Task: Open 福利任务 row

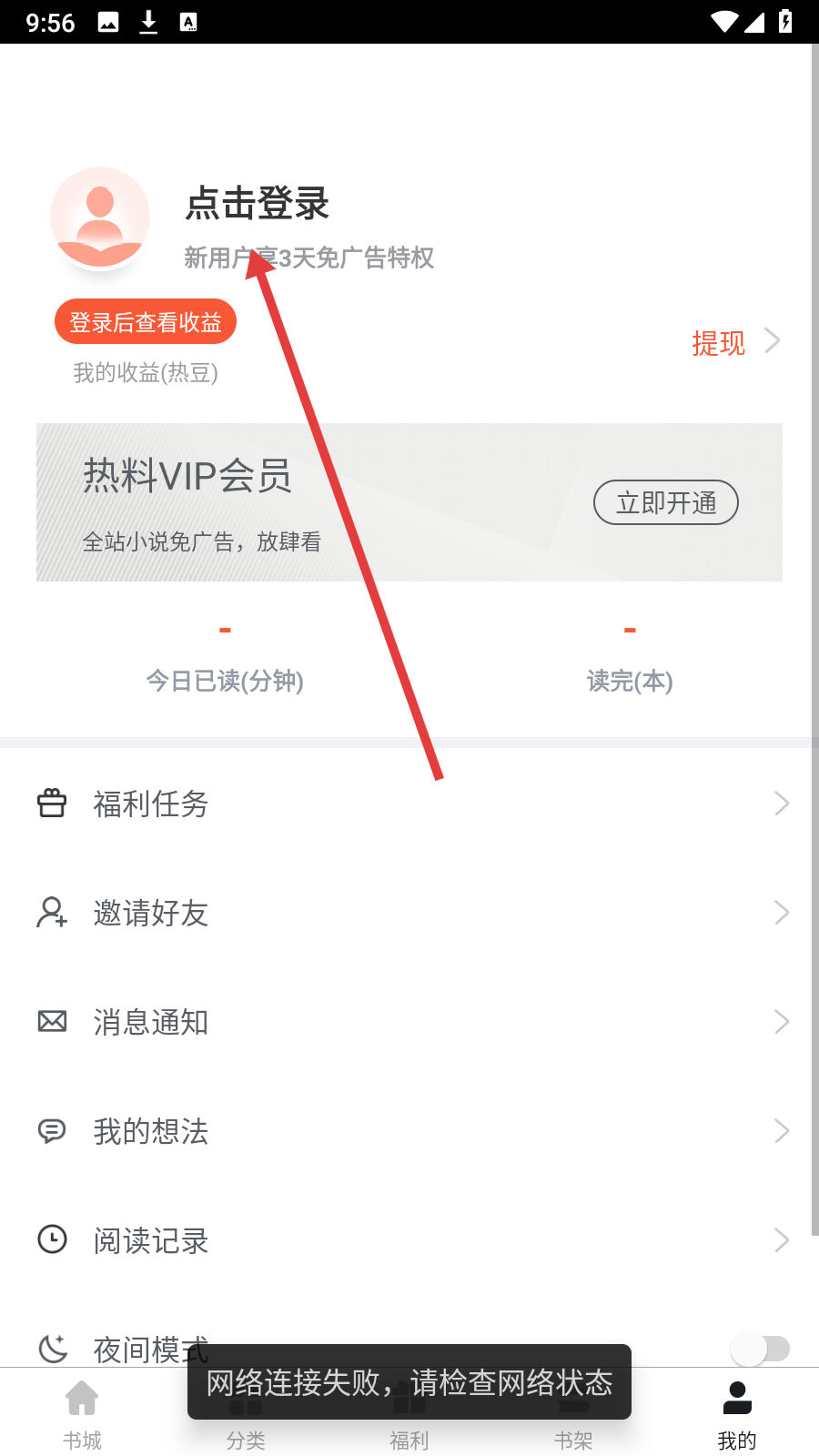Action: [x=409, y=804]
